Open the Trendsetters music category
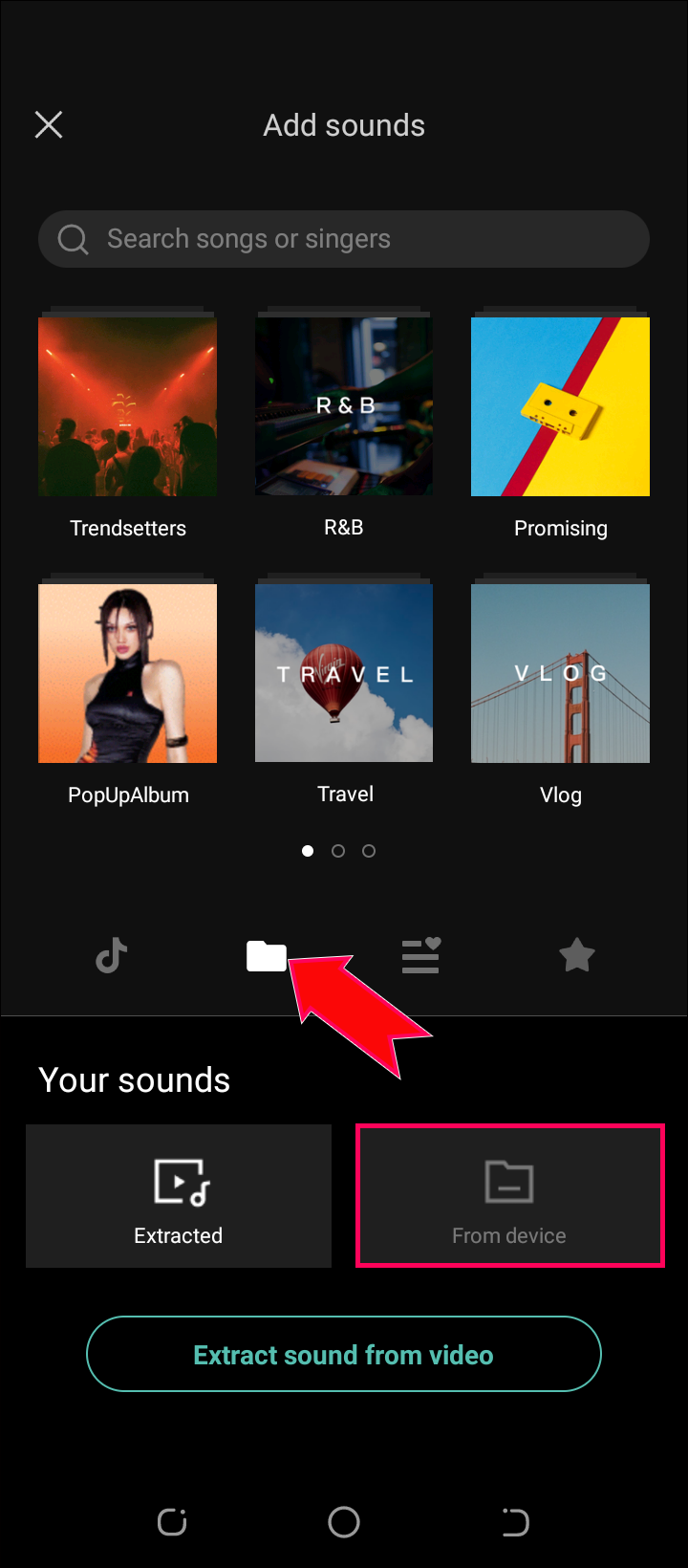 click(x=127, y=407)
